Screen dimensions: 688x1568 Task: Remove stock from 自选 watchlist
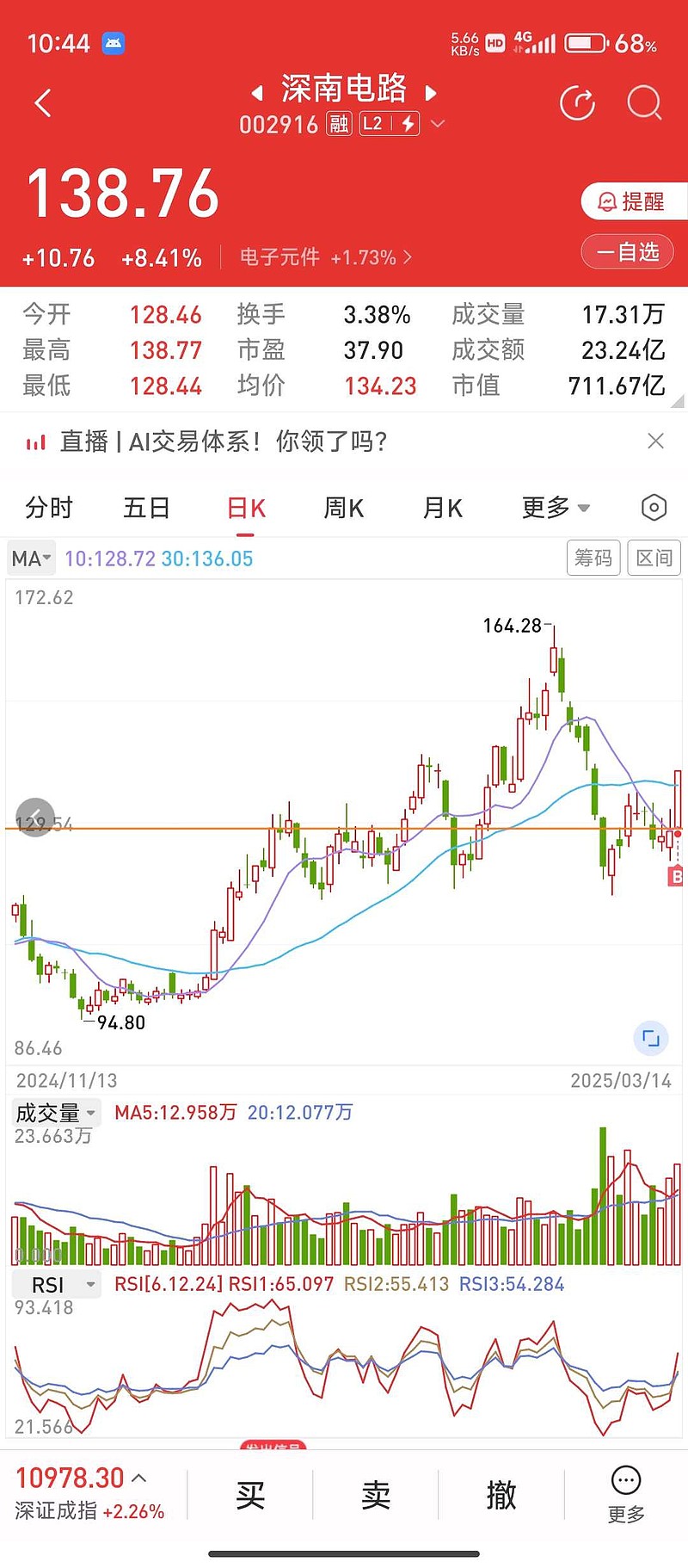click(627, 252)
